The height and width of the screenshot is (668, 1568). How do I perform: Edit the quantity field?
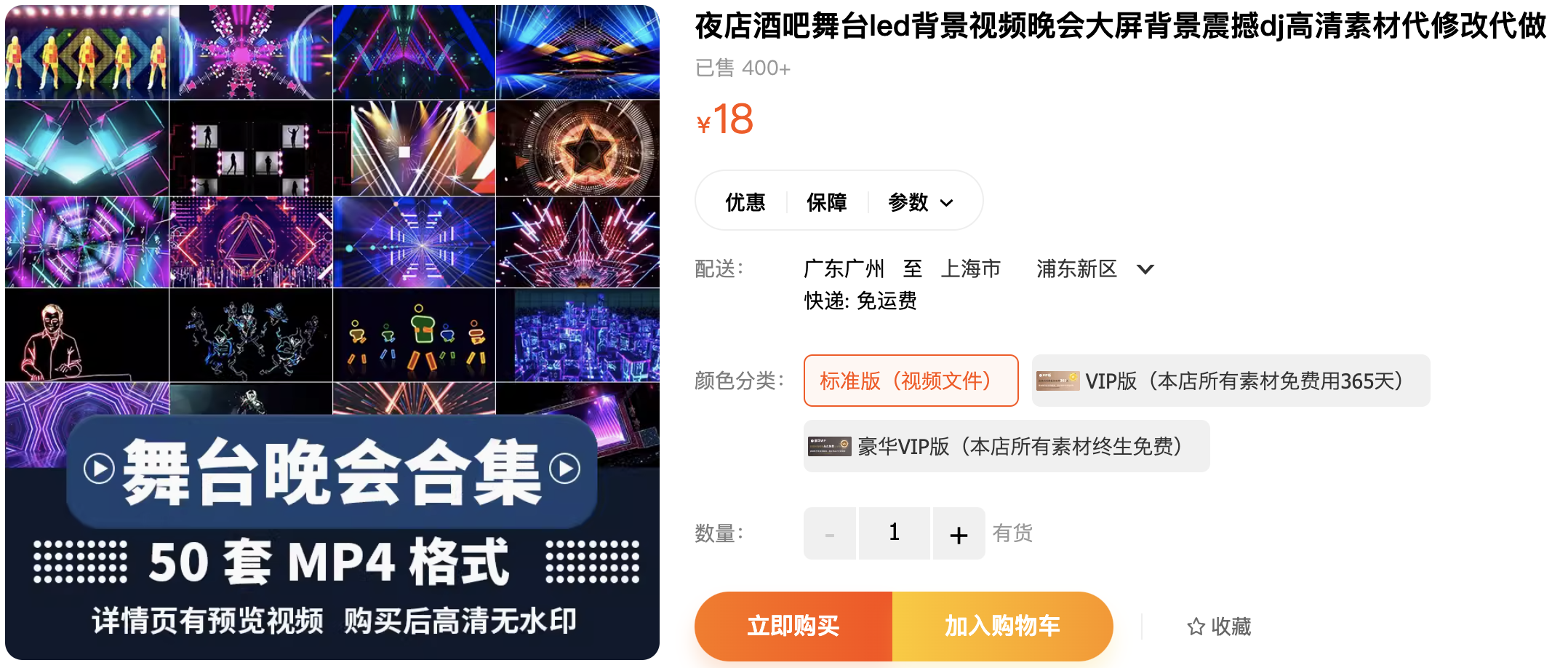(x=894, y=534)
